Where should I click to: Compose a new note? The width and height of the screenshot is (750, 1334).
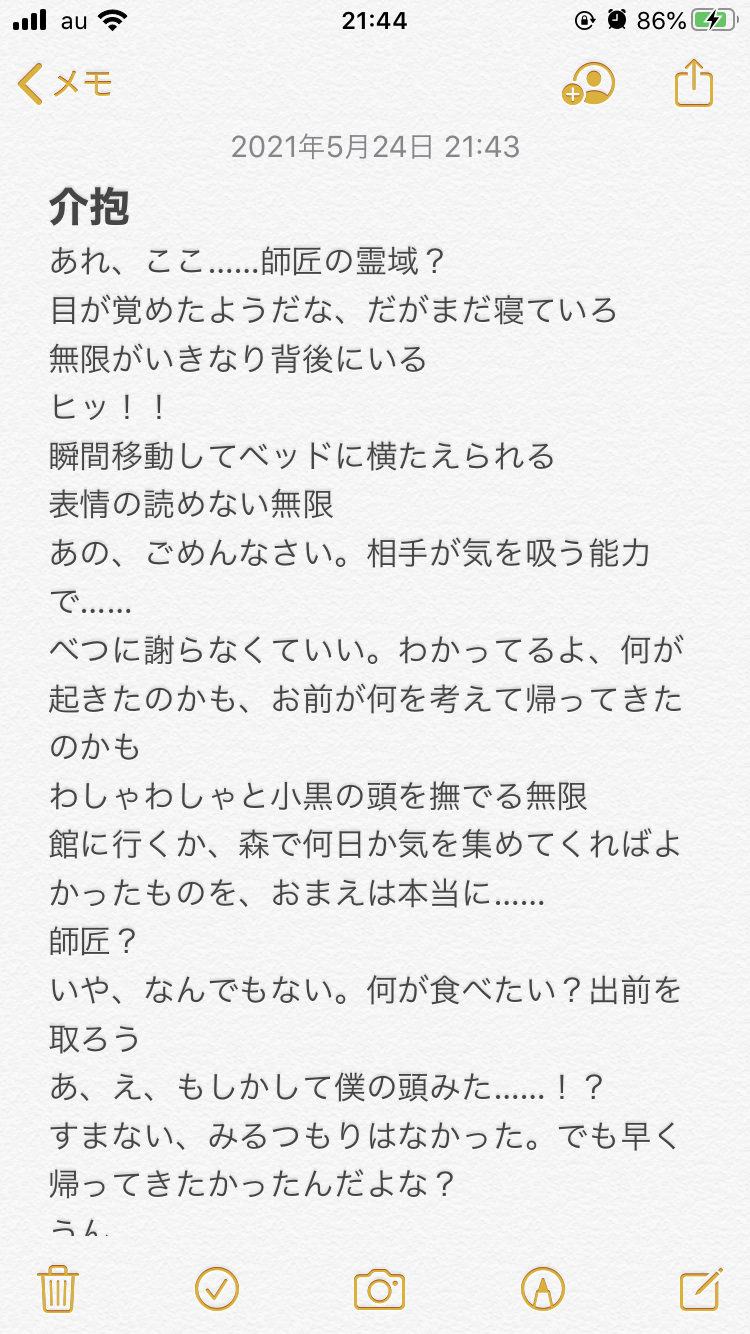[700, 1288]
